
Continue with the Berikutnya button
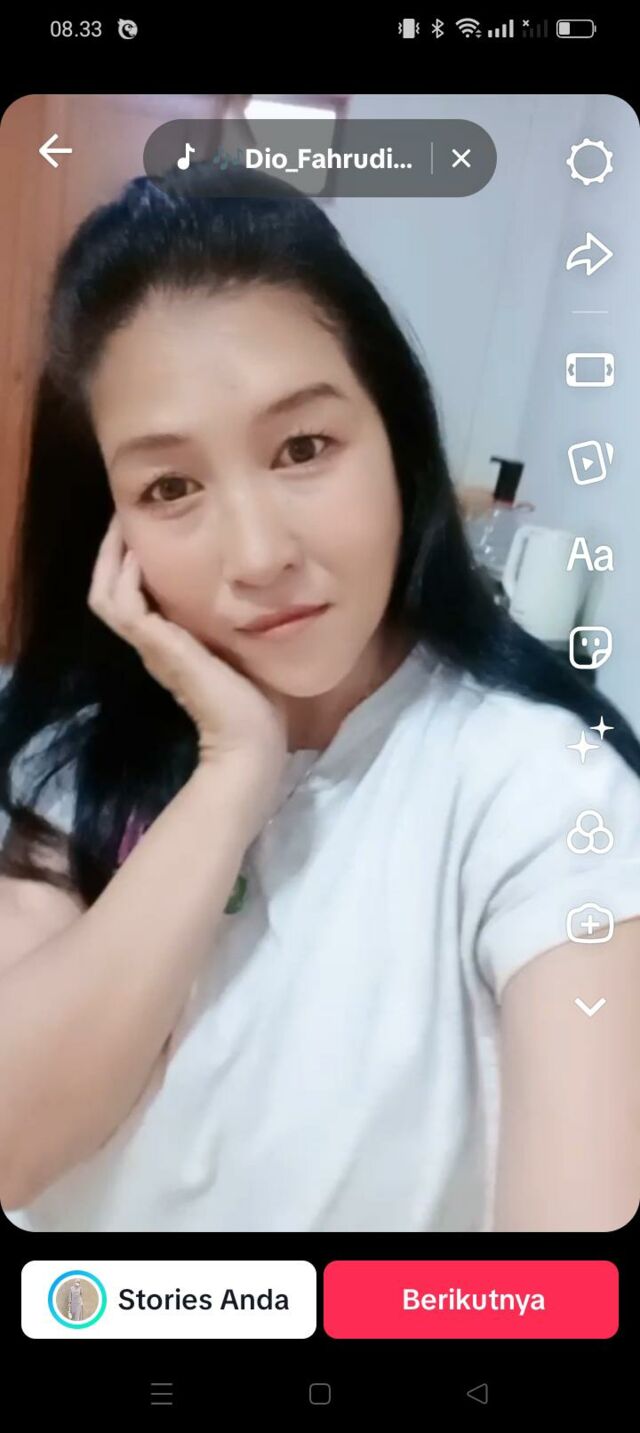pos(472,1299)
